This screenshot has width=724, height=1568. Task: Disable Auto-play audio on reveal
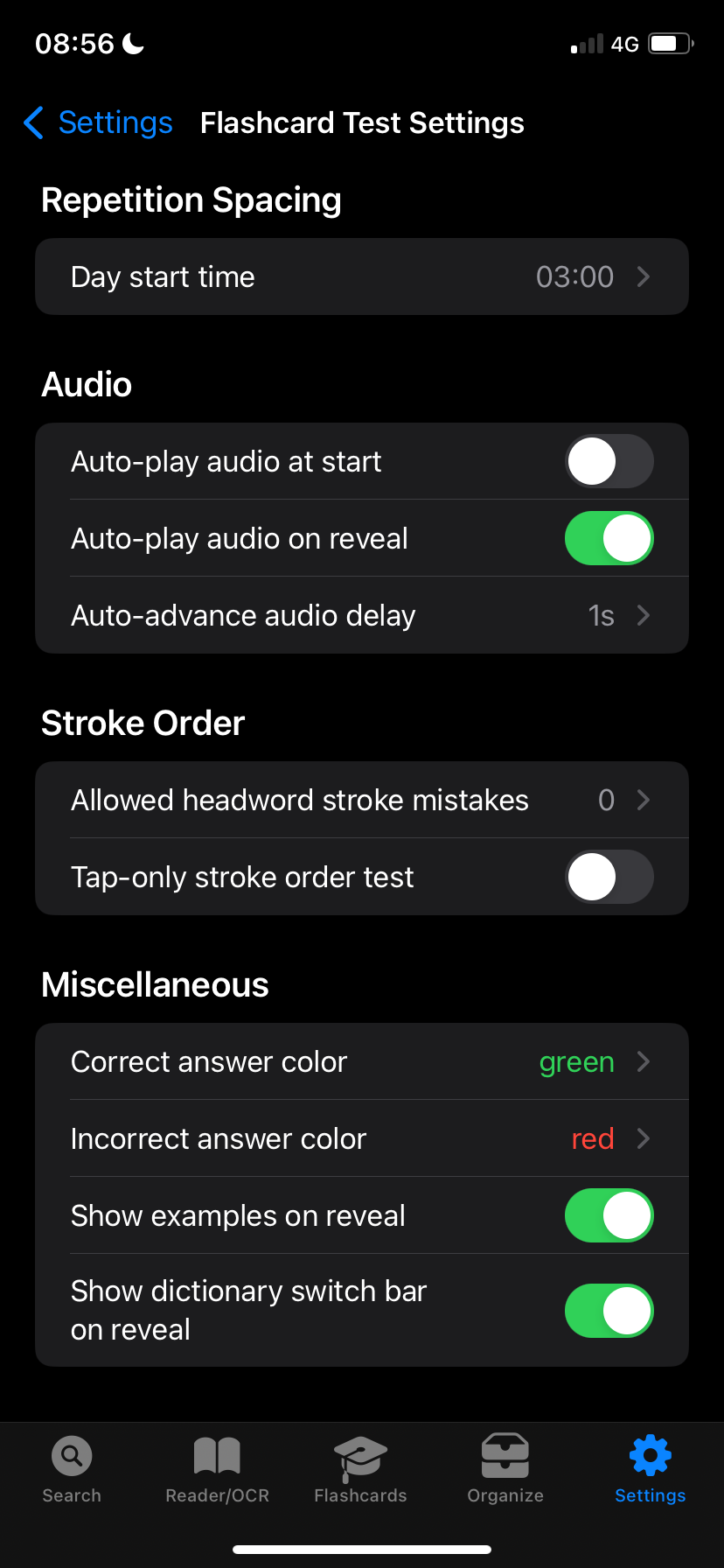pos(609,538)
